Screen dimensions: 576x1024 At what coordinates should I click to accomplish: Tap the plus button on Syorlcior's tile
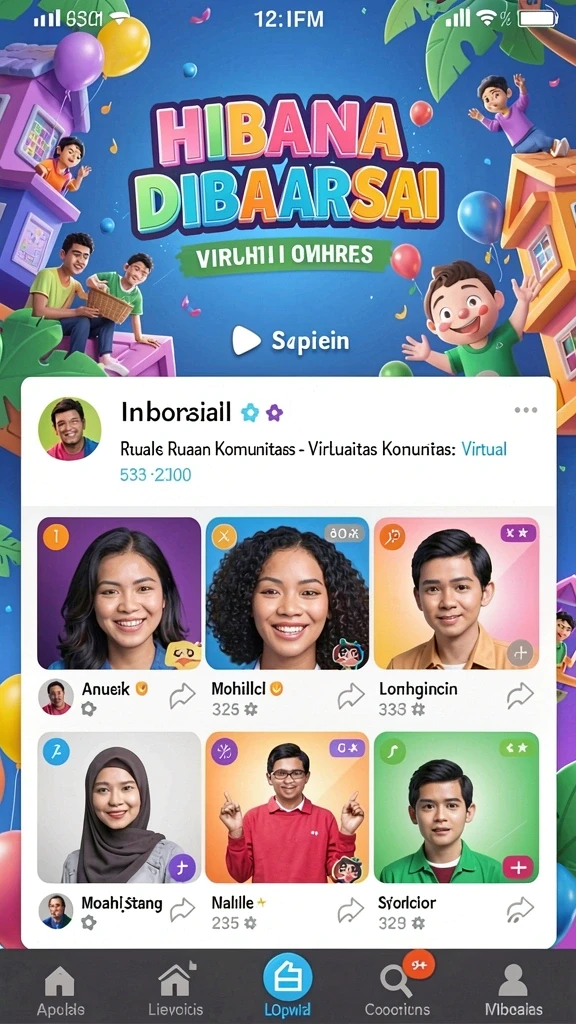(518, 867)
